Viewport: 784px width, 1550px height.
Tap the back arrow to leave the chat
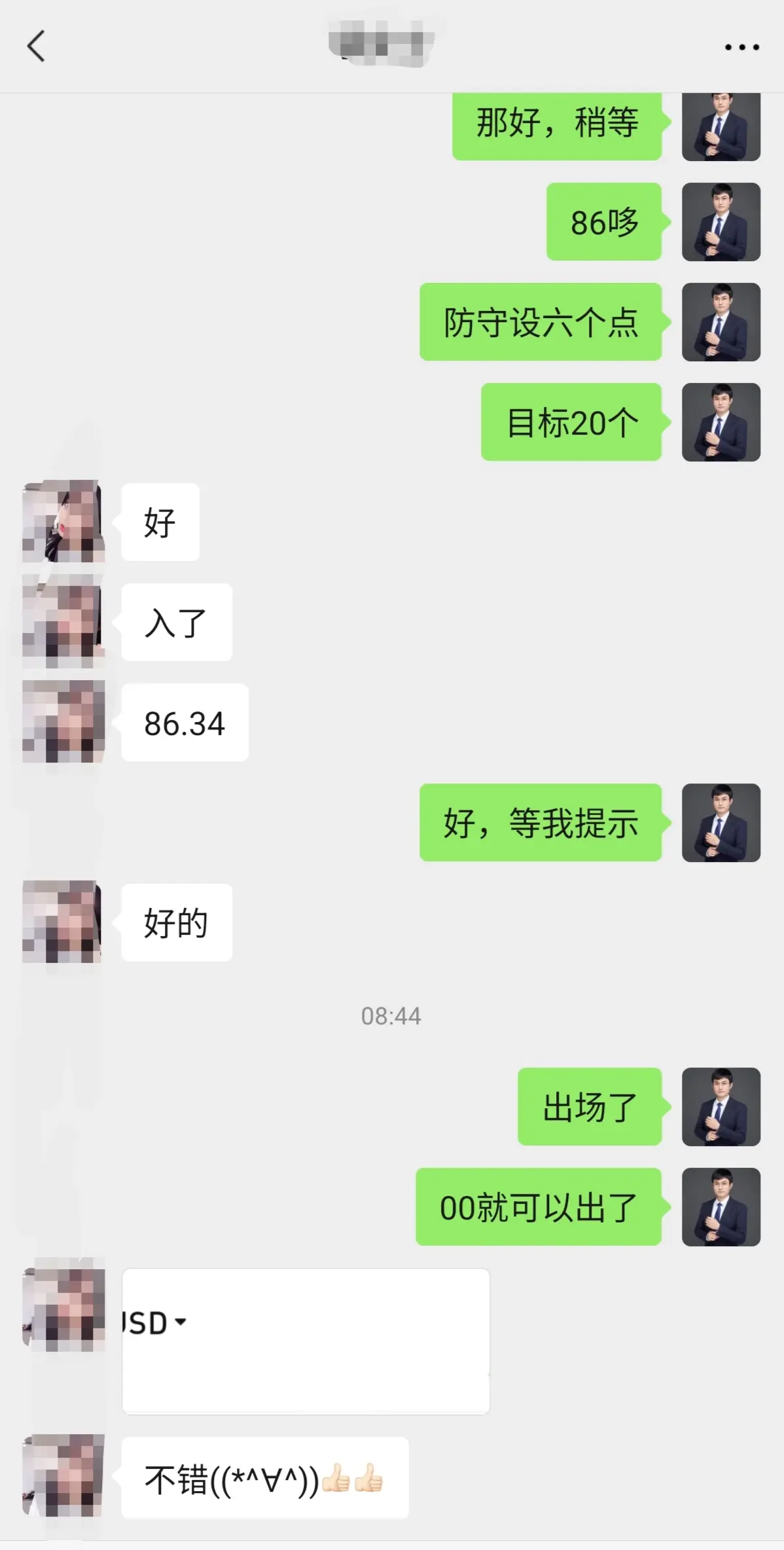tap(36, 46)
